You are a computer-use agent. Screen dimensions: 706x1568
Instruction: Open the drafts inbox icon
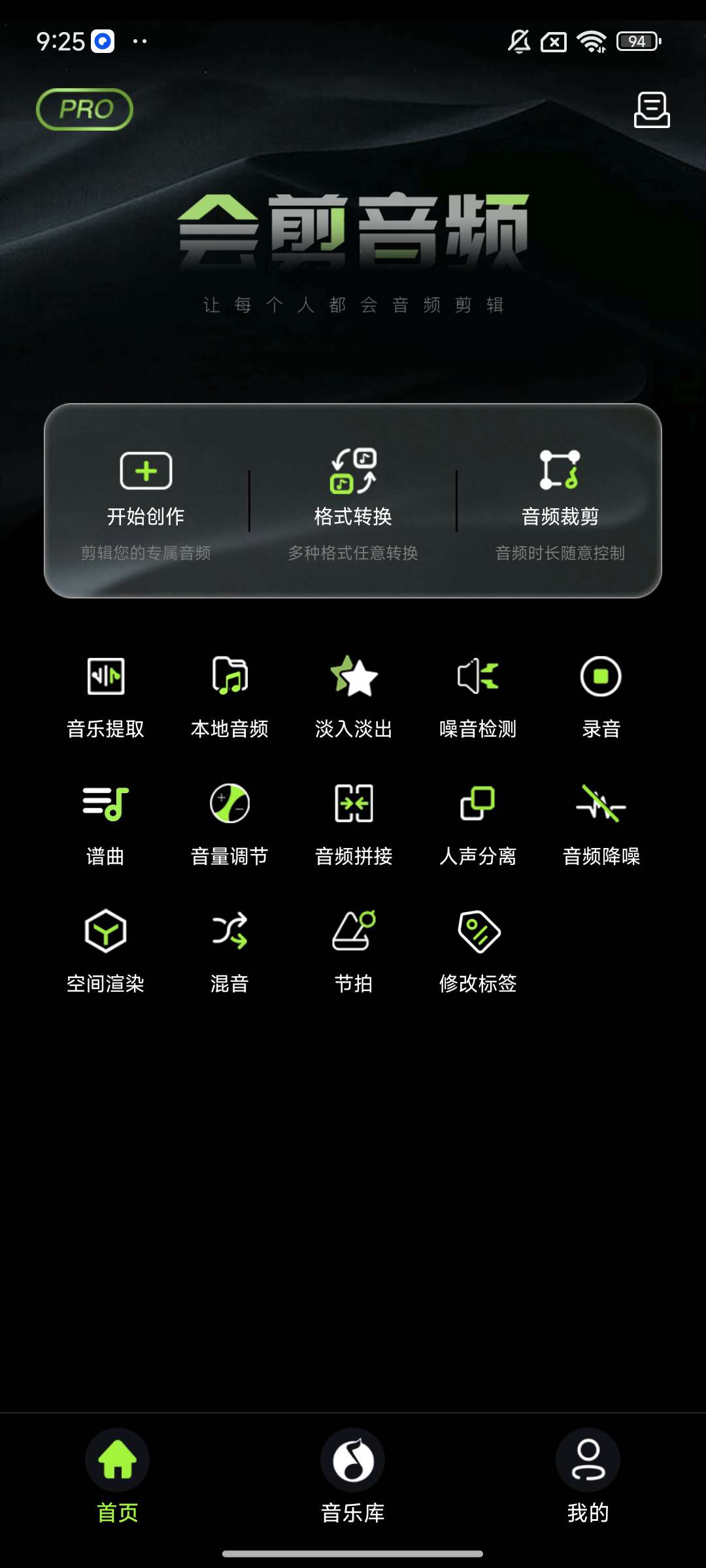pos(652,110)
